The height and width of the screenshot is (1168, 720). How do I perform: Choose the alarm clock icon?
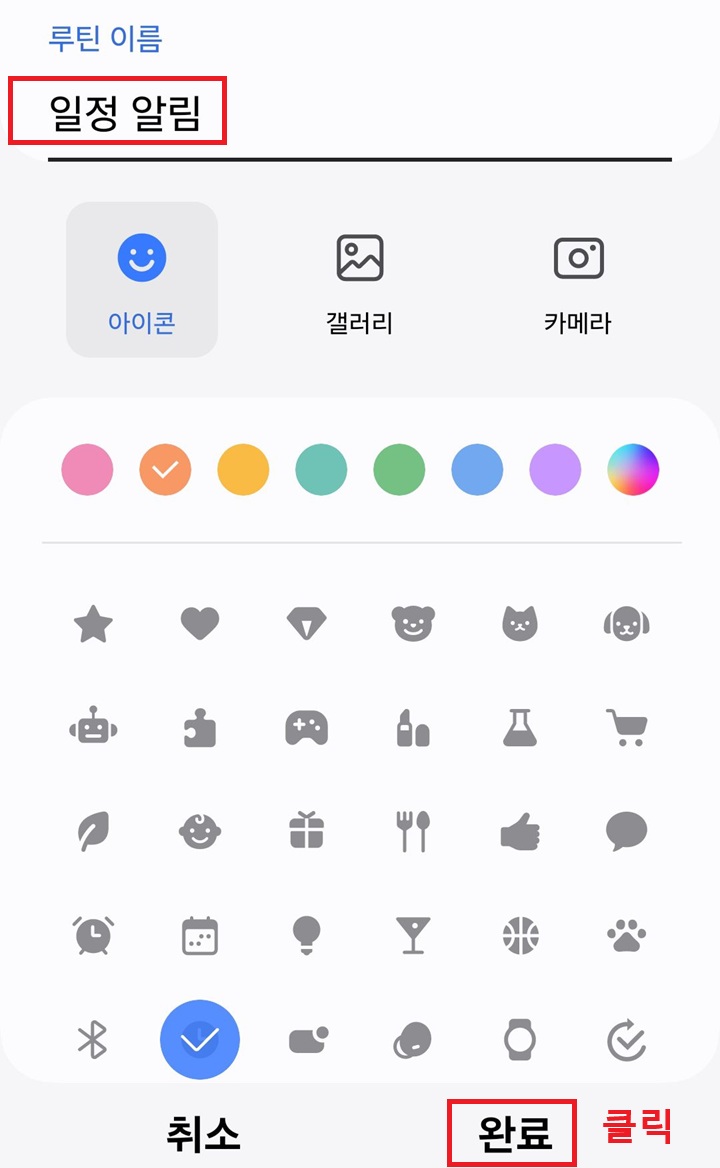93,933
